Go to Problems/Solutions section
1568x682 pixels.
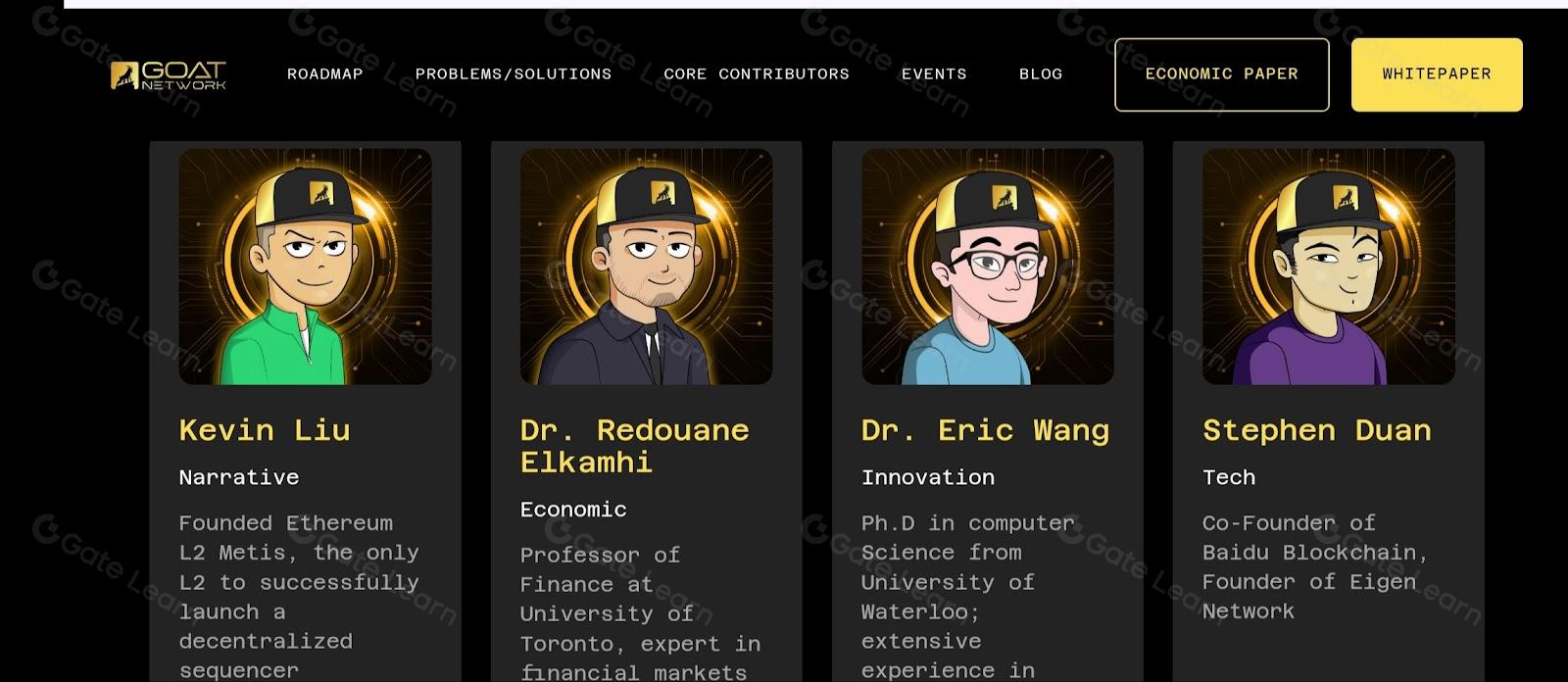pos(513,74)
